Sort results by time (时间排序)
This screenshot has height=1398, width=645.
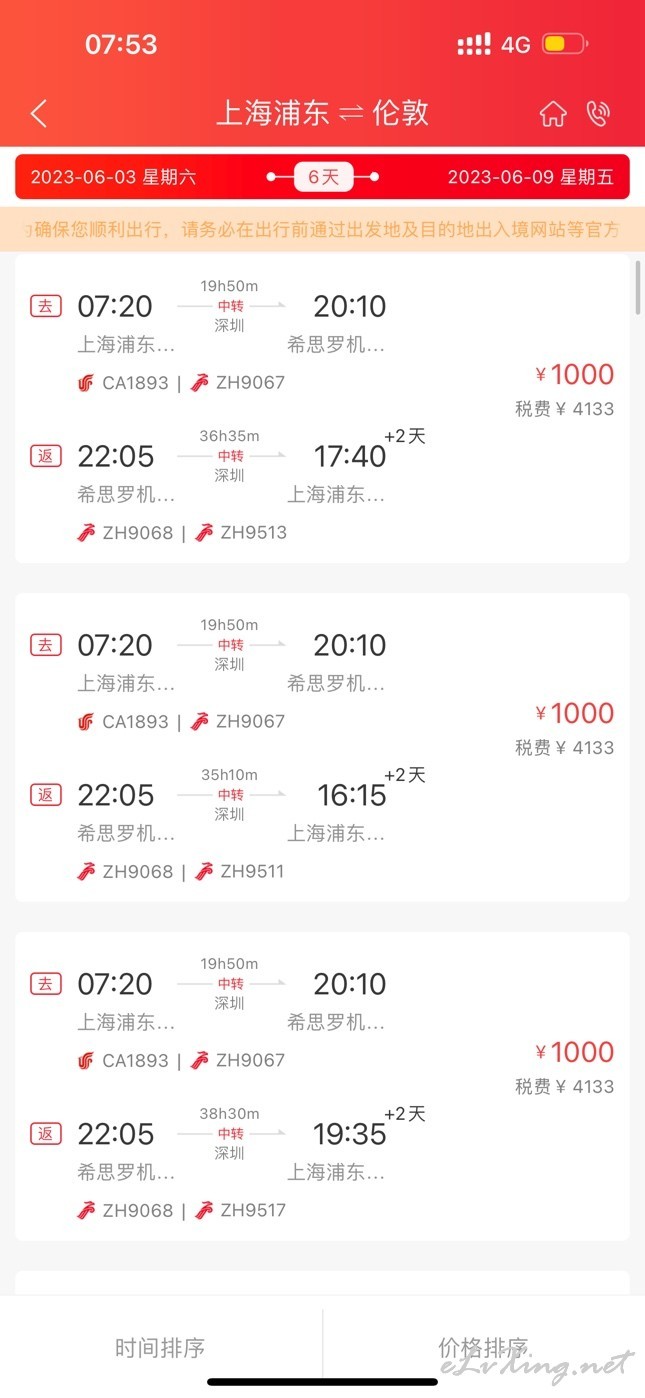pyautogui.click(x=160, y=1347)
